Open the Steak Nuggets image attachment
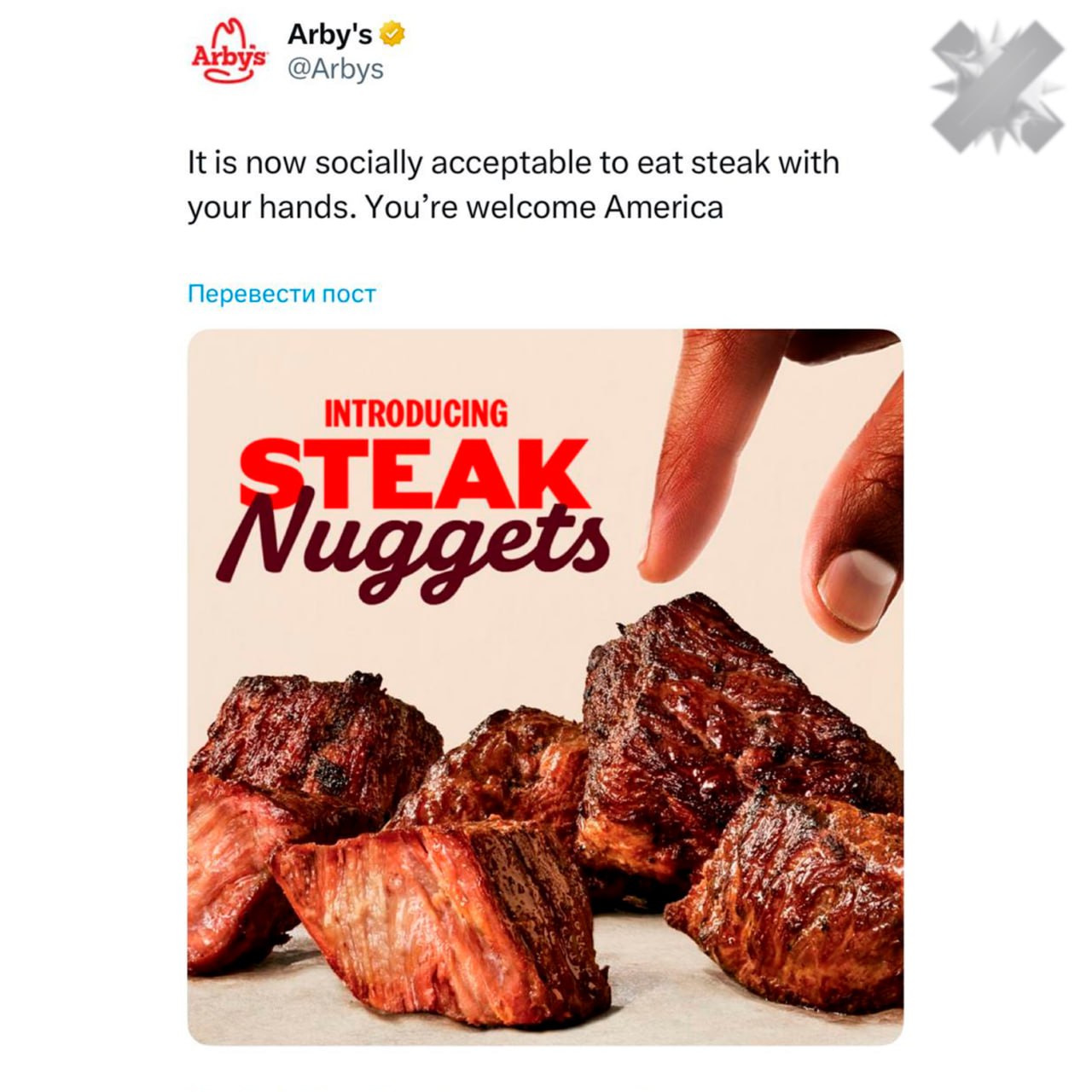The width and height of the screenshot is (1092, 1092). pos(544,687)
